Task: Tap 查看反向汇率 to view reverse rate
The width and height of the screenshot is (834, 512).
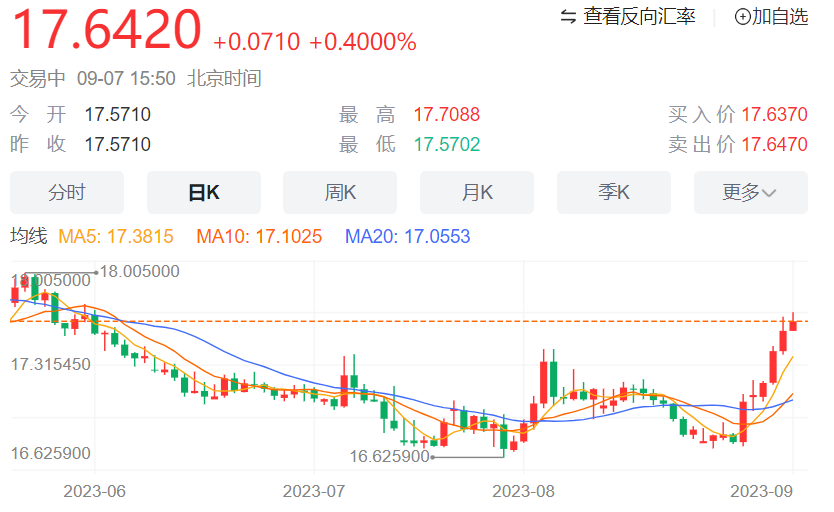Action: click(x=628, y=16)
